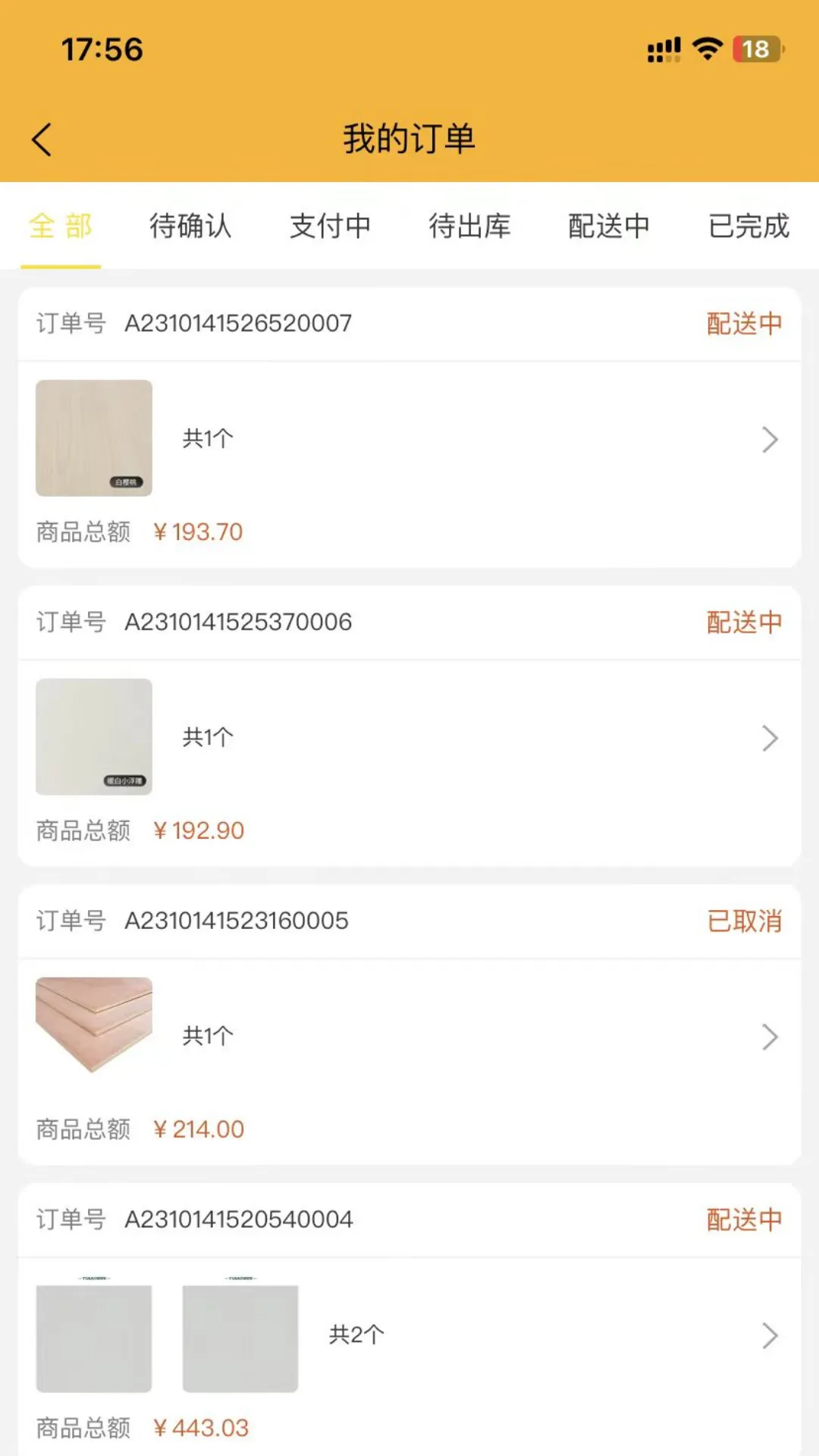The height and width of the screenshot is (1456, 819).
Task: Tap the 17:56 time display
Action: (x=101, y=49)
